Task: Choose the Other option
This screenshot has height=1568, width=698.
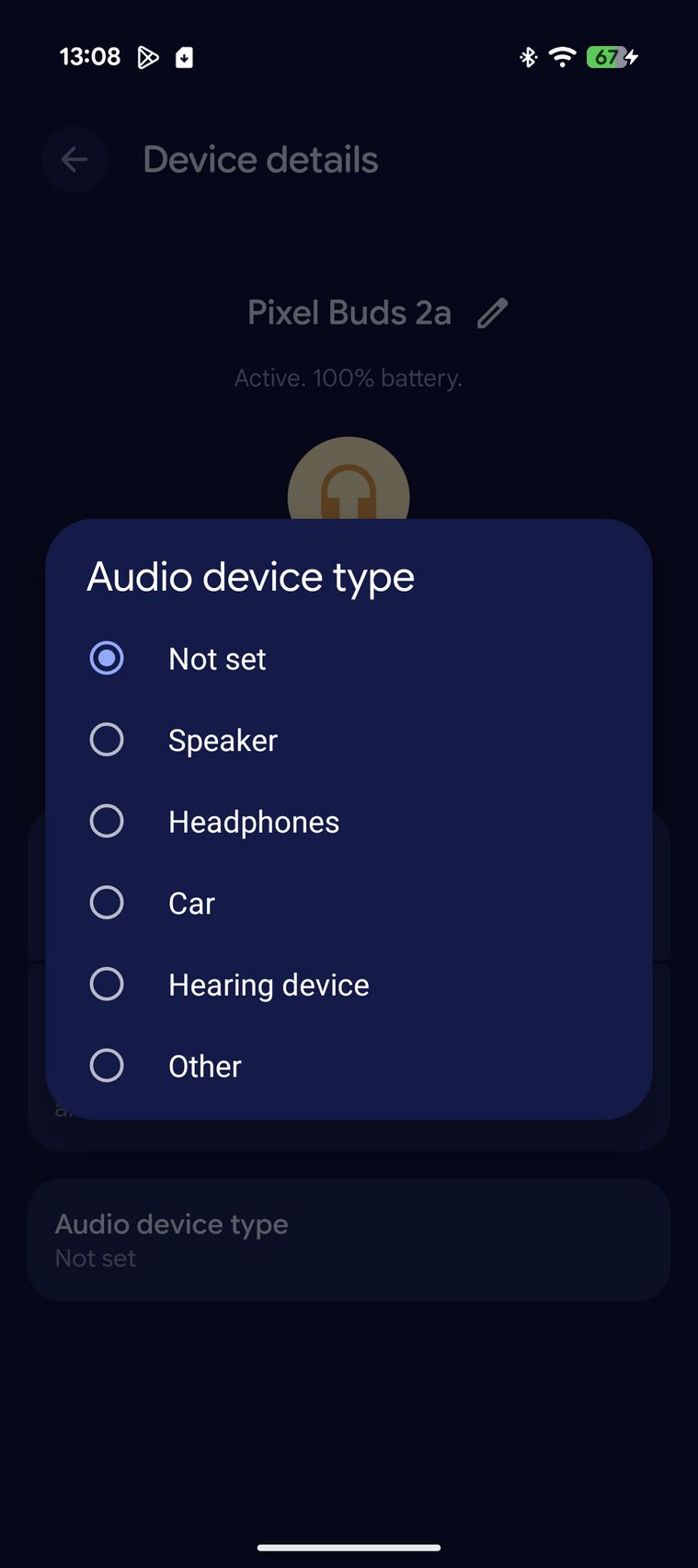Action: [x=107, y=1066]
